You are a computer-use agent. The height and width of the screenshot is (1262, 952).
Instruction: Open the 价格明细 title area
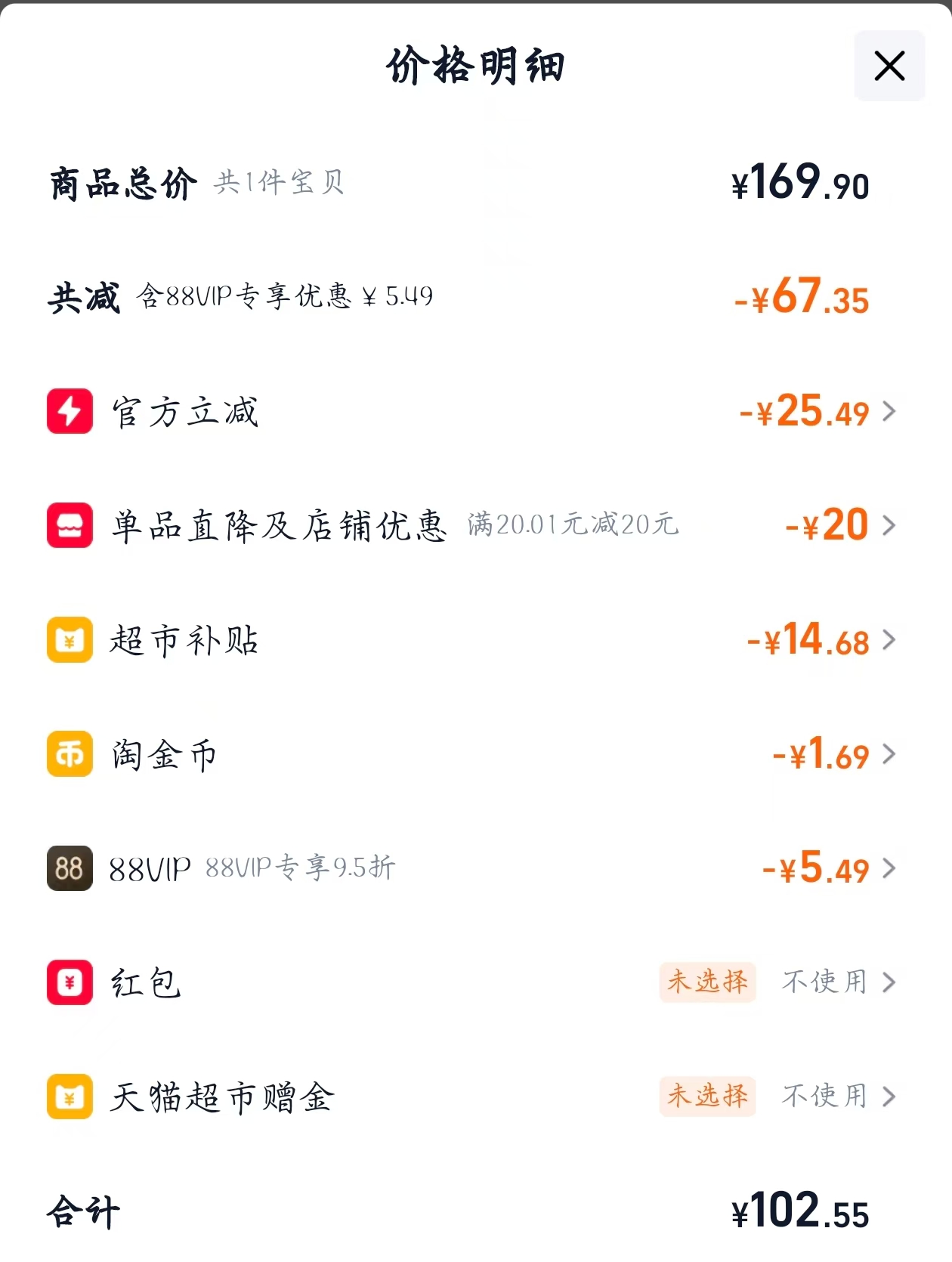475,65
